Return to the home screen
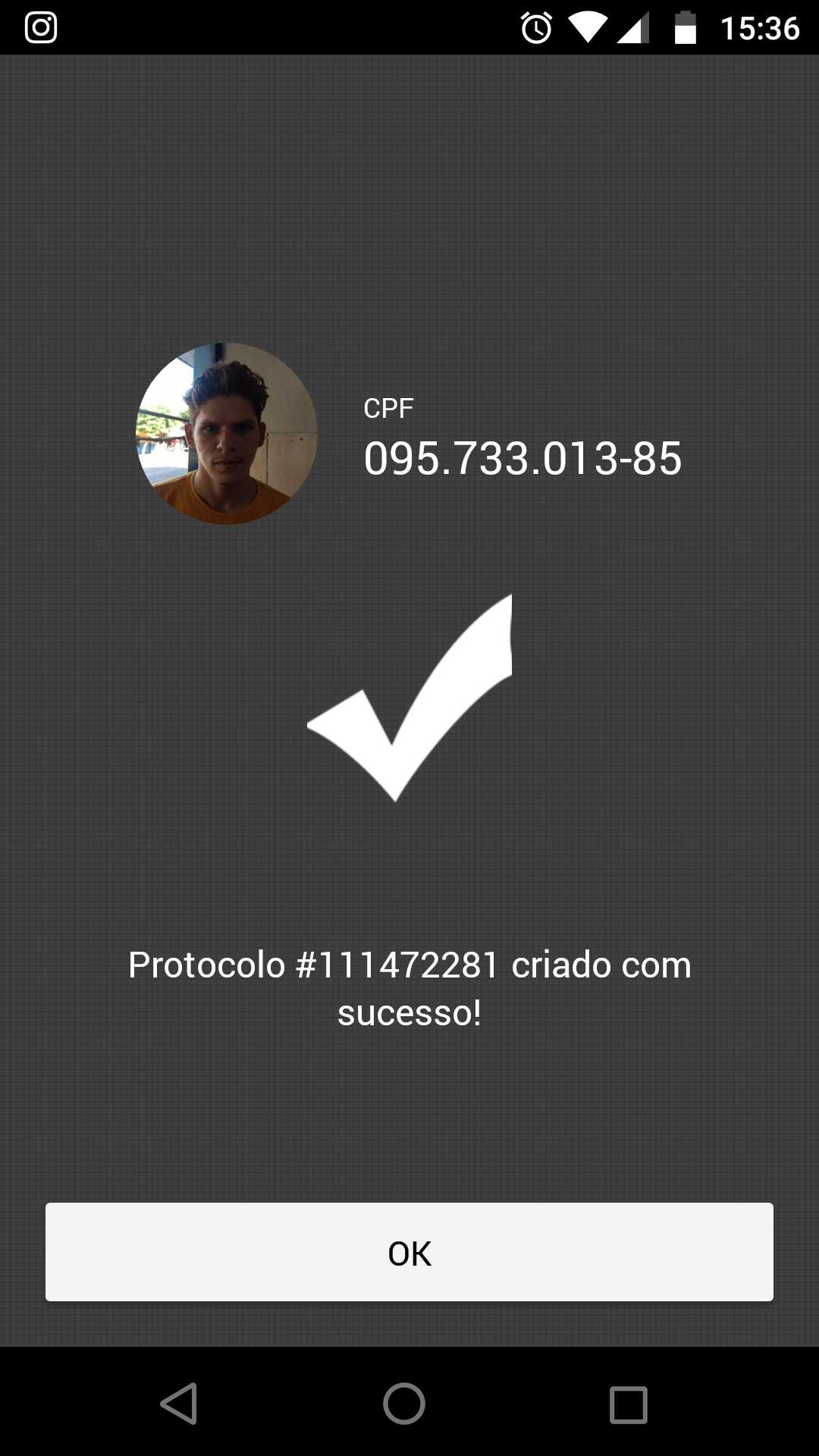Image resolution: width=819 pixels, height=1456 pixels. point(404,1404)
